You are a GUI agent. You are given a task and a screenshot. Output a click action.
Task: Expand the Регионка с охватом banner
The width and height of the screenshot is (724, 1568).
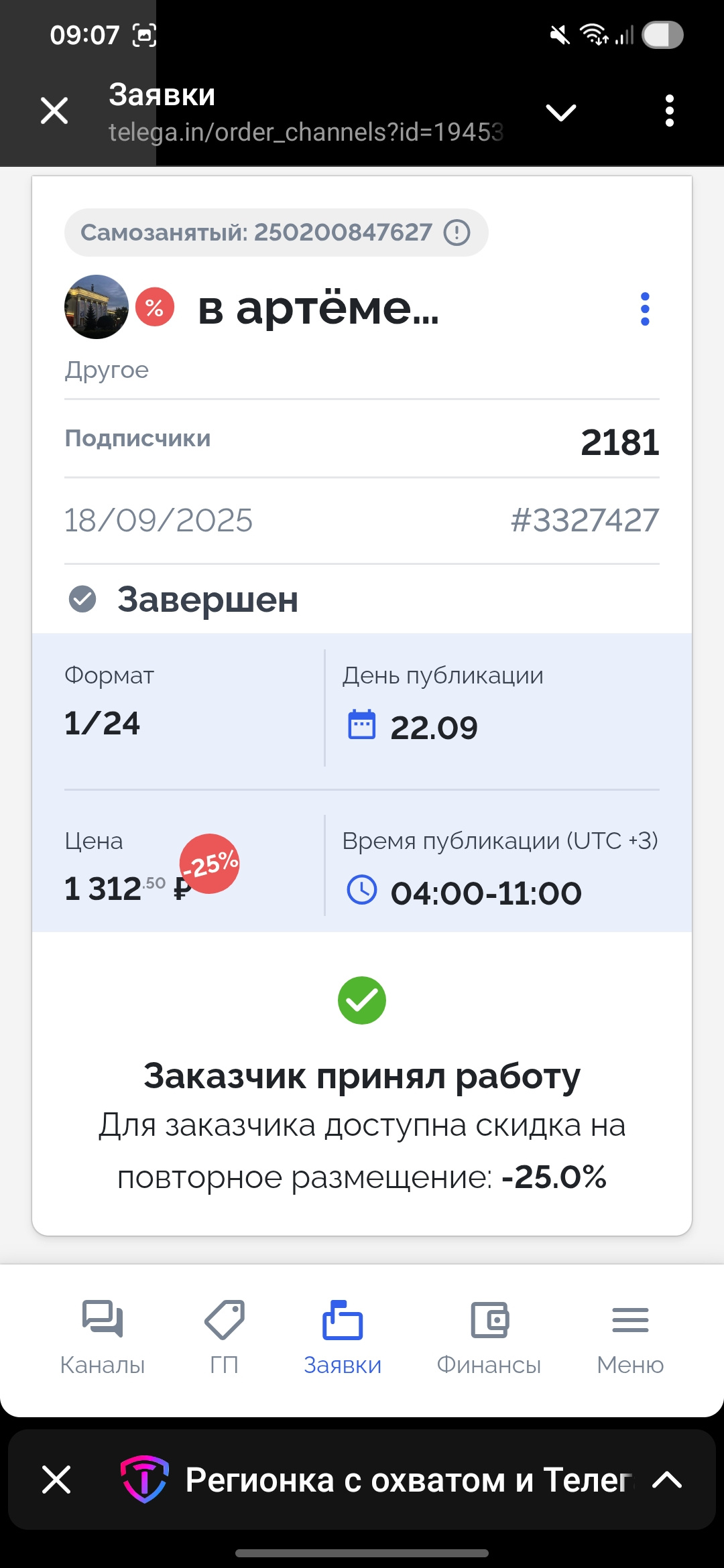tap(666, 1480)
